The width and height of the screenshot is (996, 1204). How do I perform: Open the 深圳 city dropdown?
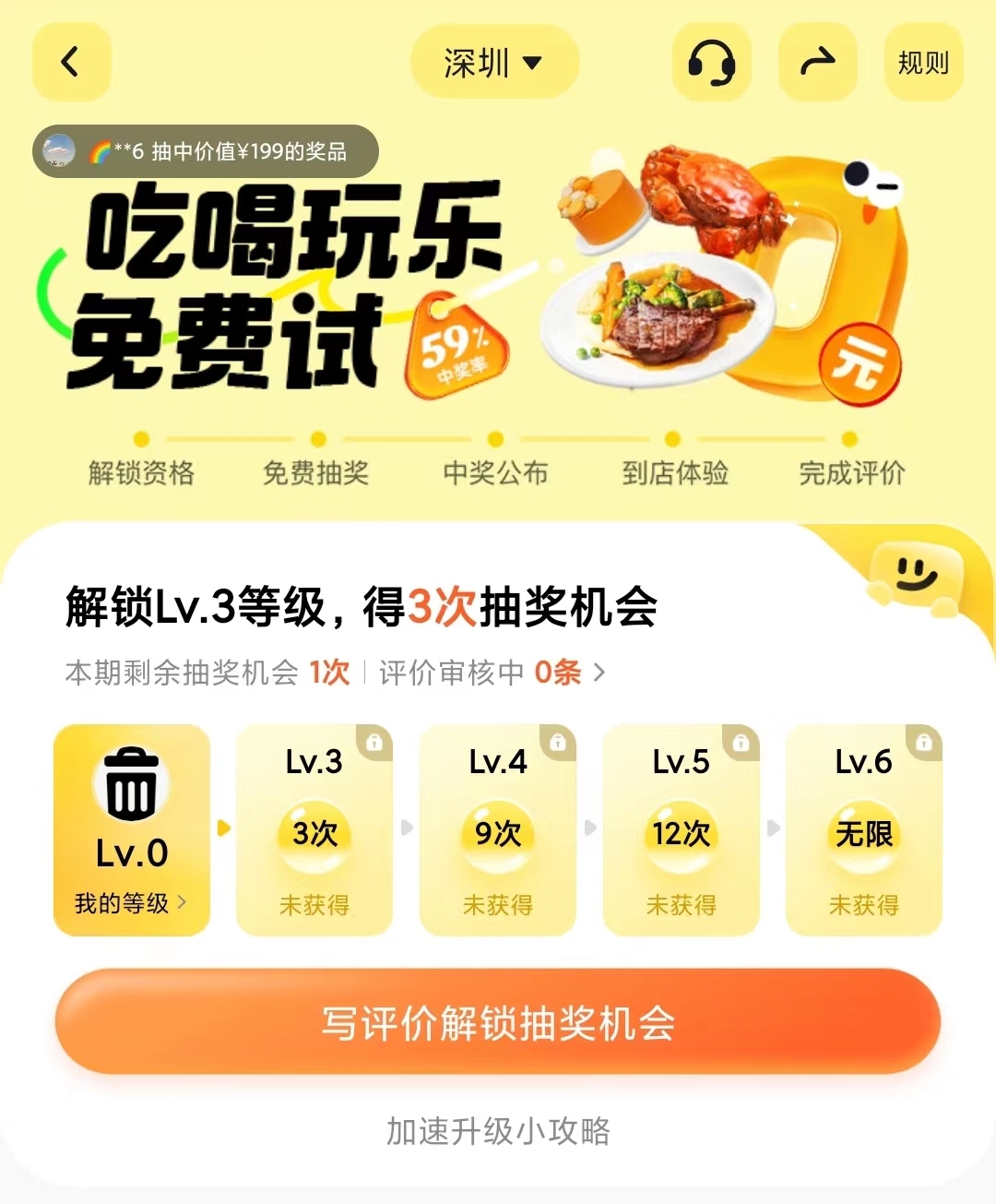coord(493,63)
